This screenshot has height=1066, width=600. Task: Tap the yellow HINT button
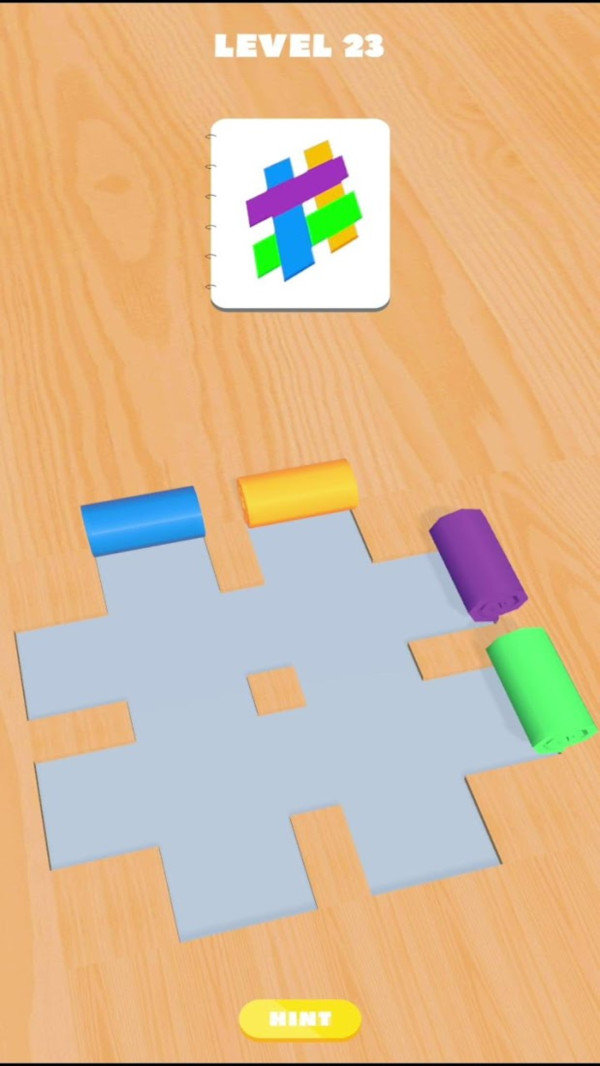[x=299, y=1019]
